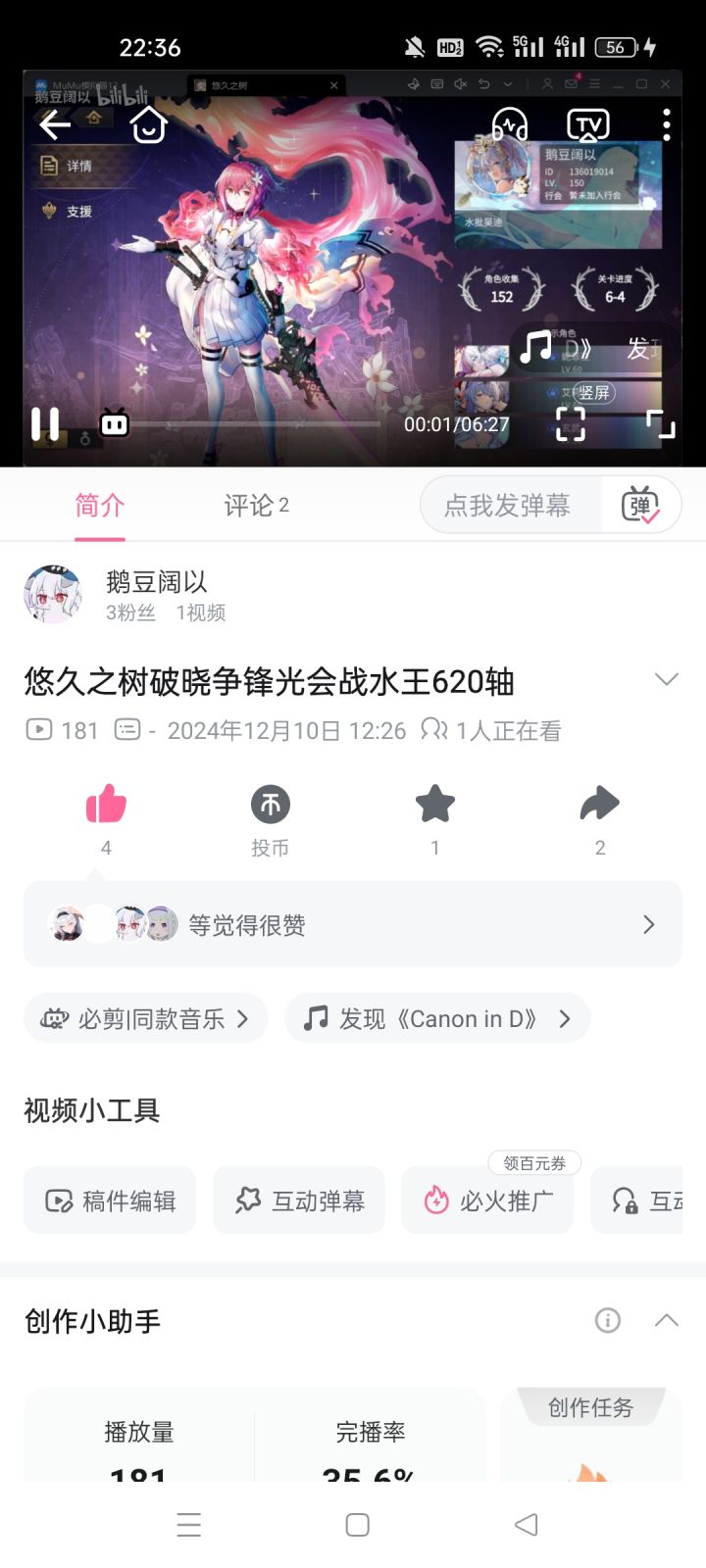Enable fullscreen with the expand icon
Image resolution: width=706 pixels, height=1568 pixels.
click(659, 421)
